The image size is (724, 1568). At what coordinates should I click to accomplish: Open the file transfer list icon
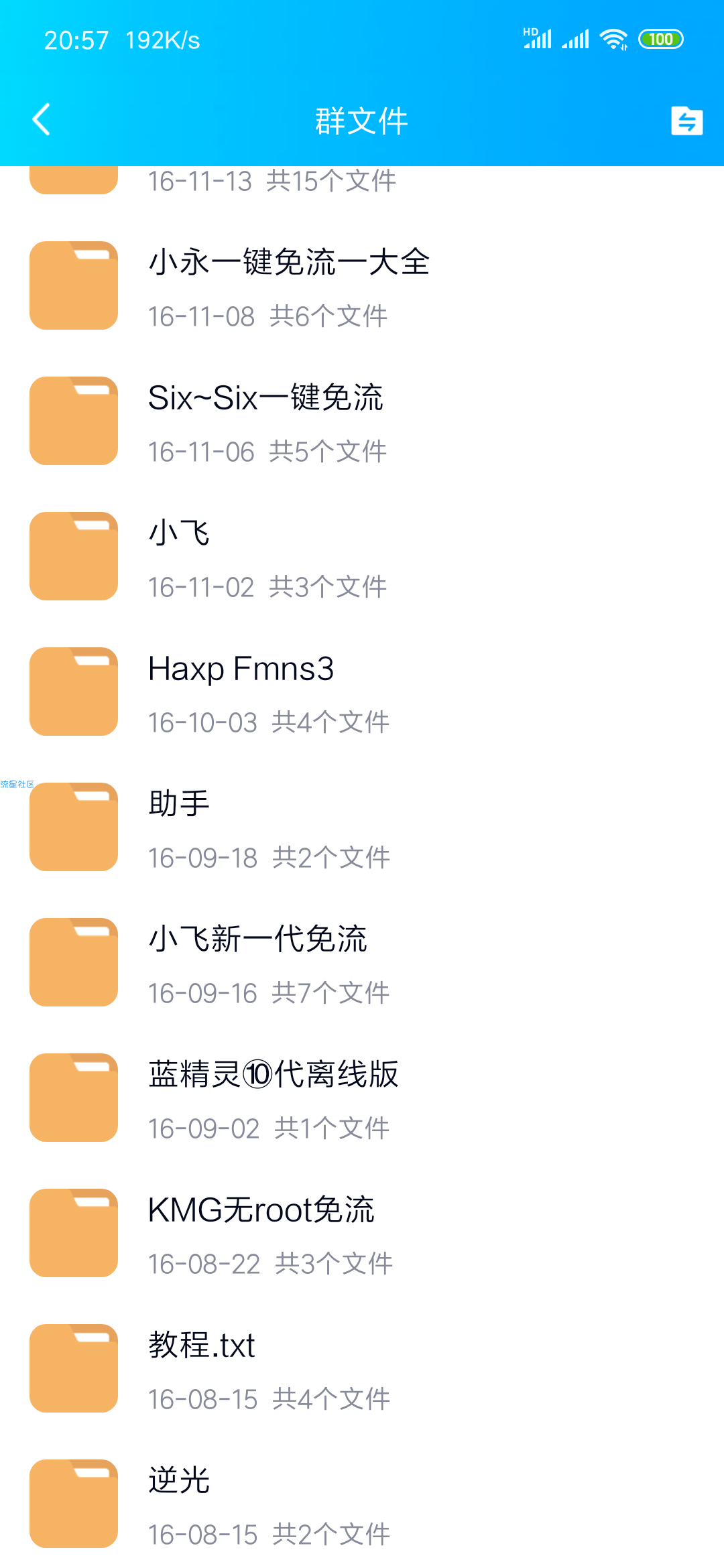click(x=686, y=121)
